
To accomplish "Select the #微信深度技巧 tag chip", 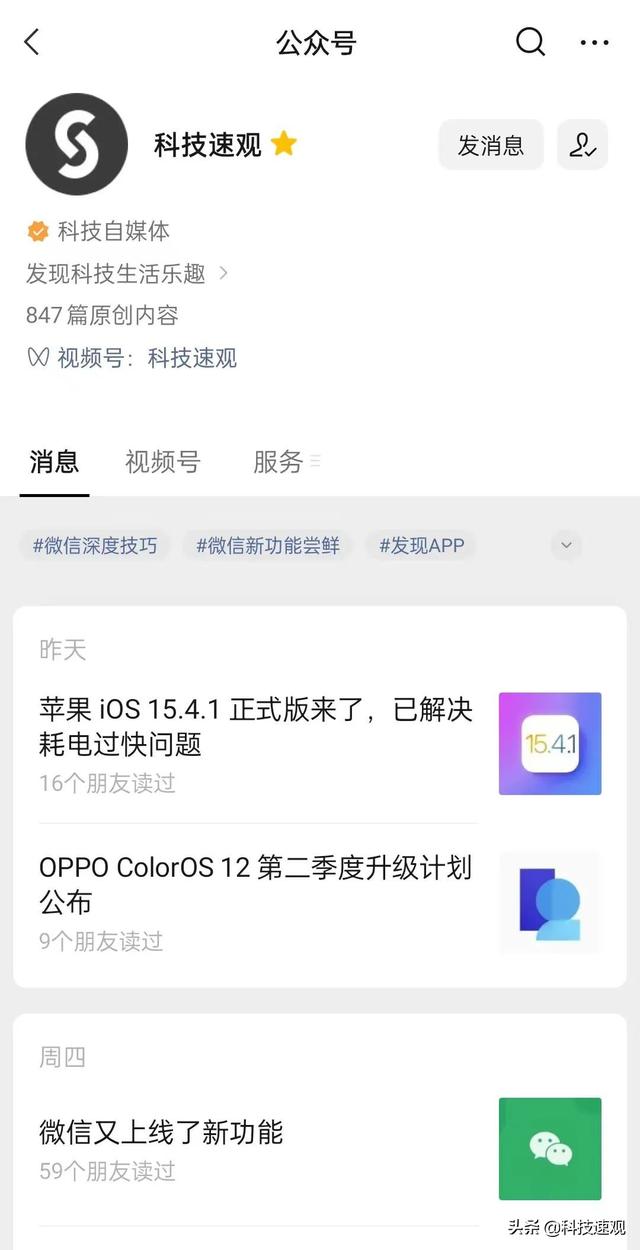I will click(95, 545).
